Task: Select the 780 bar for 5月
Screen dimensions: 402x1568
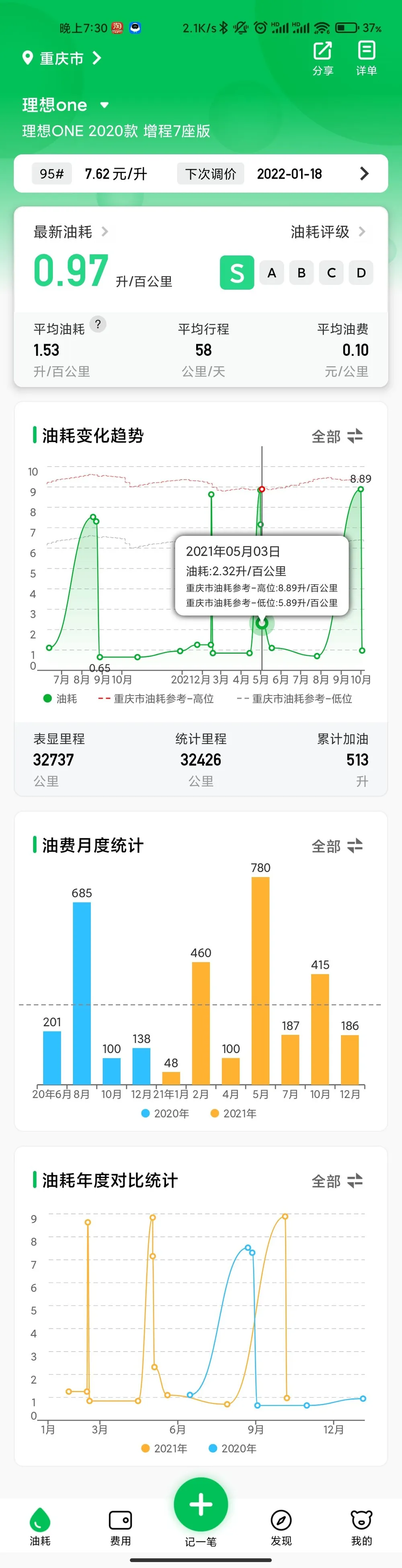Action: click(260, 980)
